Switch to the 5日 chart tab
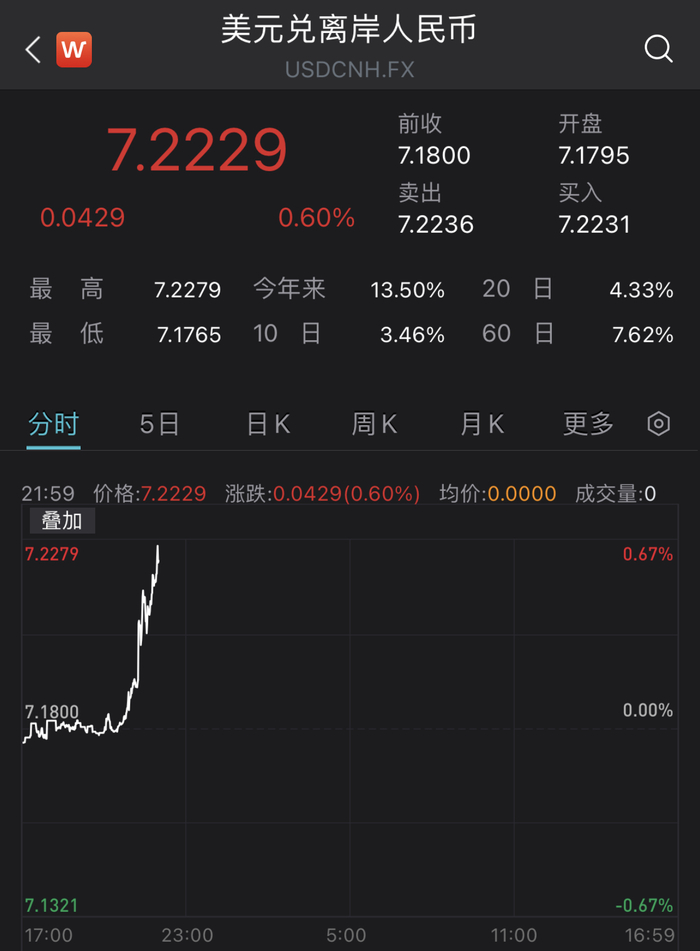 [x=159, y=424]
